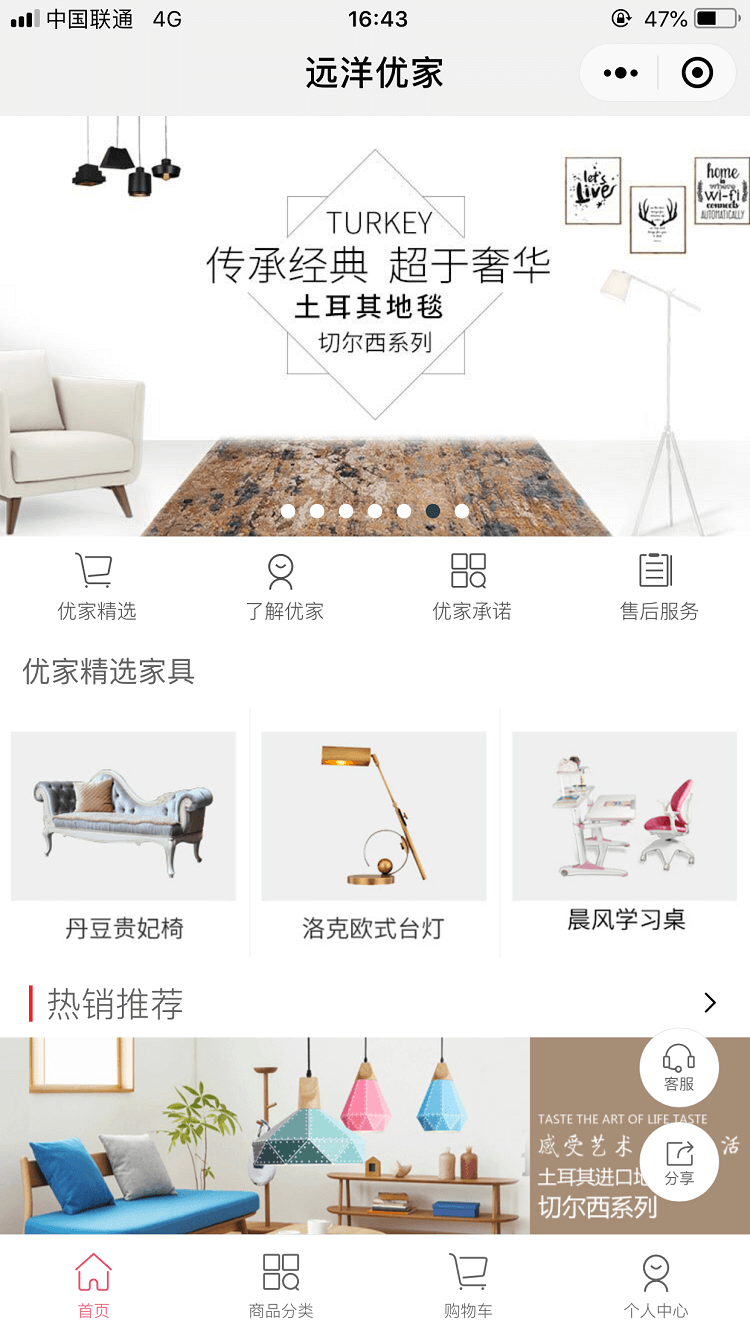
Task: Switch to the 个人中心 tab
Action: point(656,1285)
